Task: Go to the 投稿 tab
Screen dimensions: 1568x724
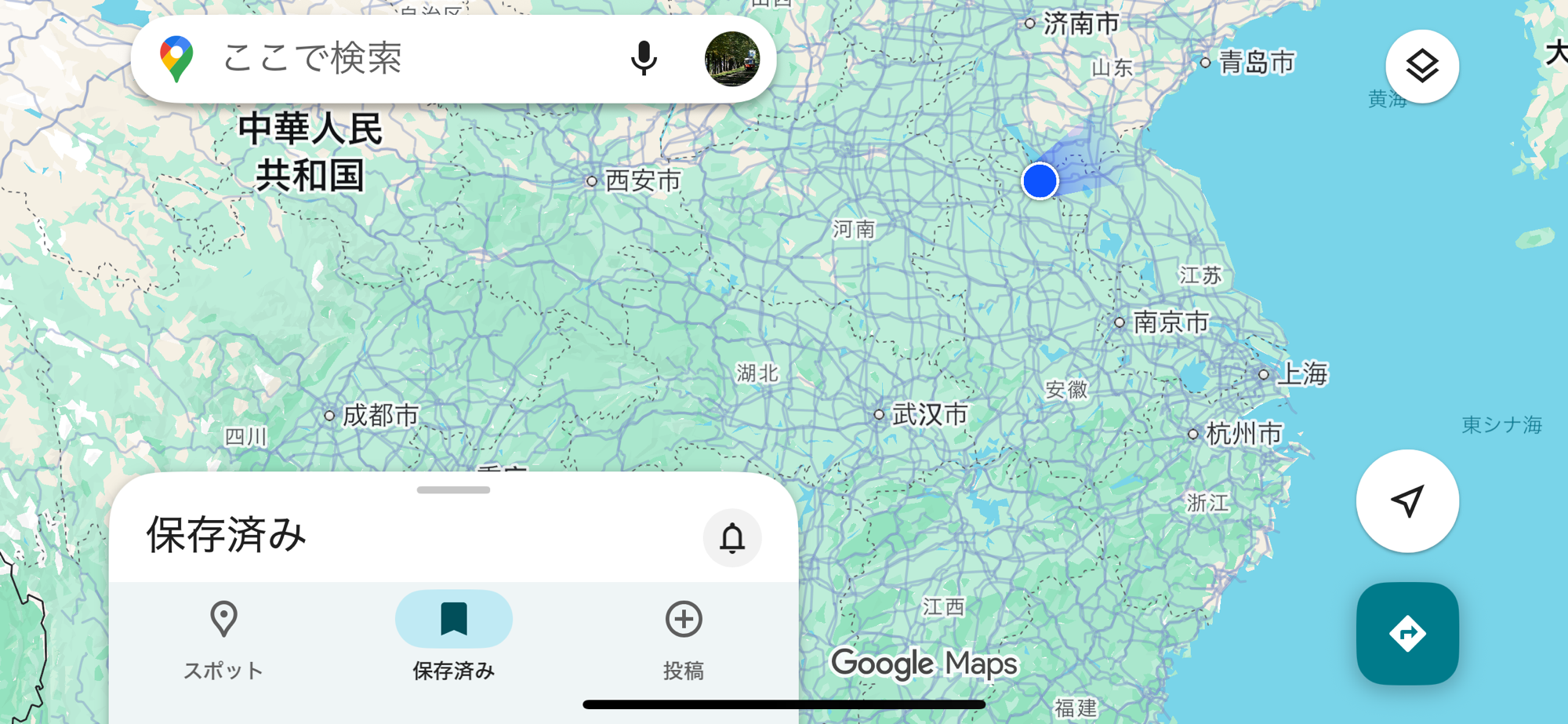Action: coord(684,639)
